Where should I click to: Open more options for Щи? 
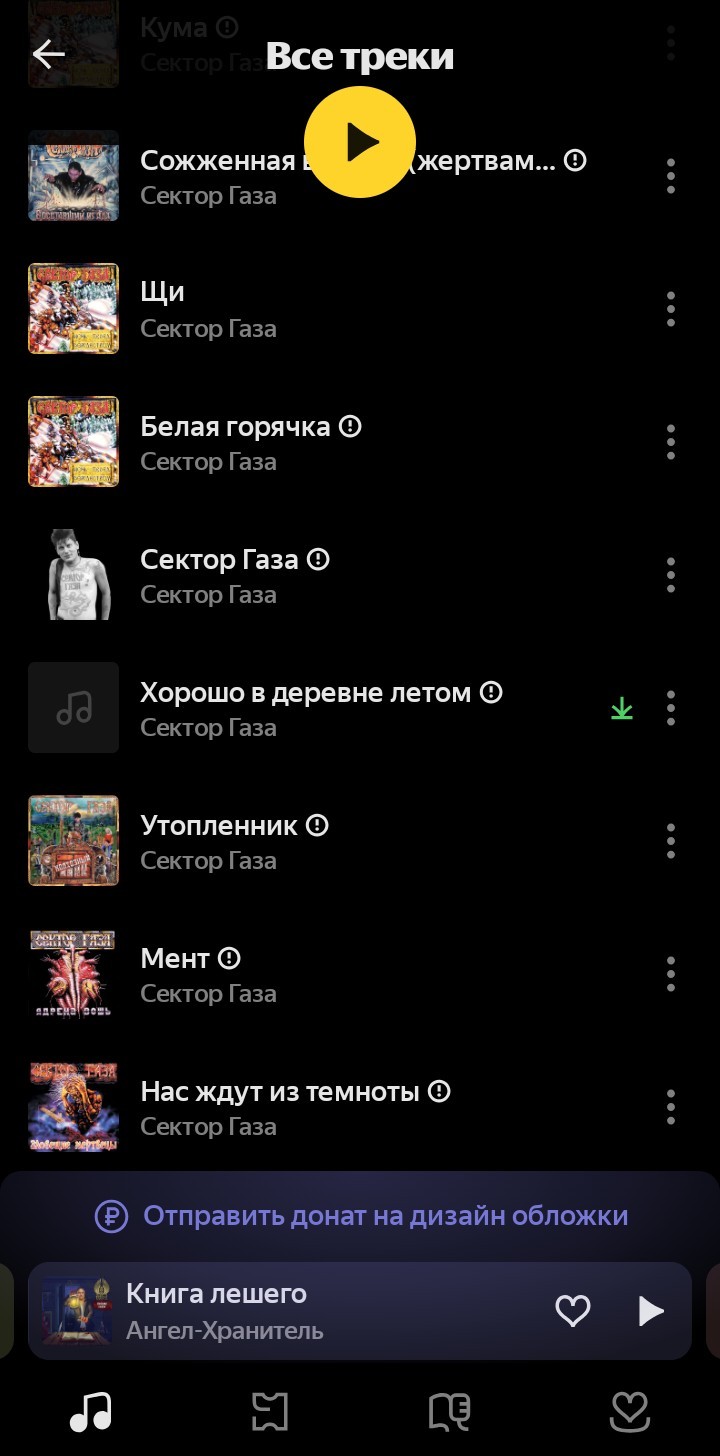click(671, 309)
